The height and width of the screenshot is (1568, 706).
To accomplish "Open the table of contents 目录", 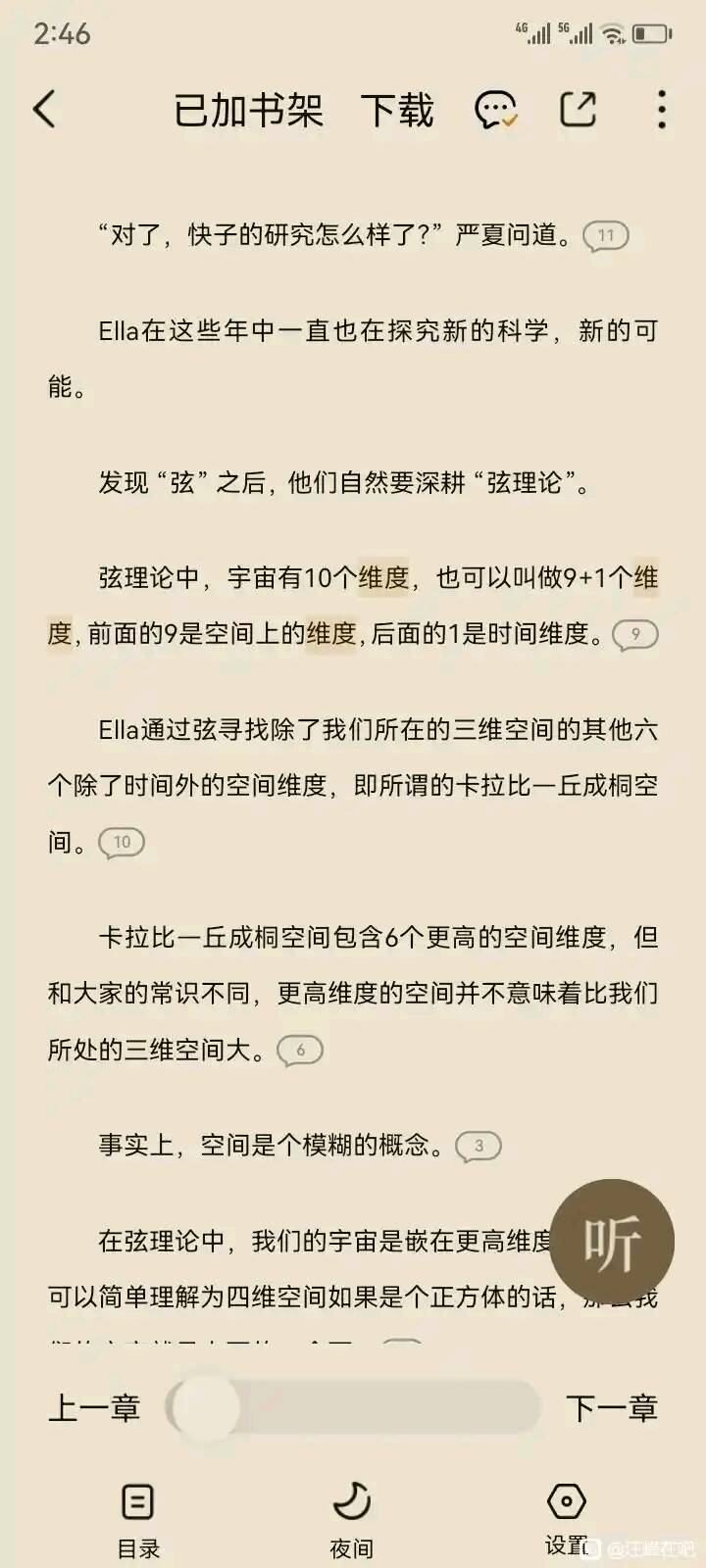I will click(137, 1519).
